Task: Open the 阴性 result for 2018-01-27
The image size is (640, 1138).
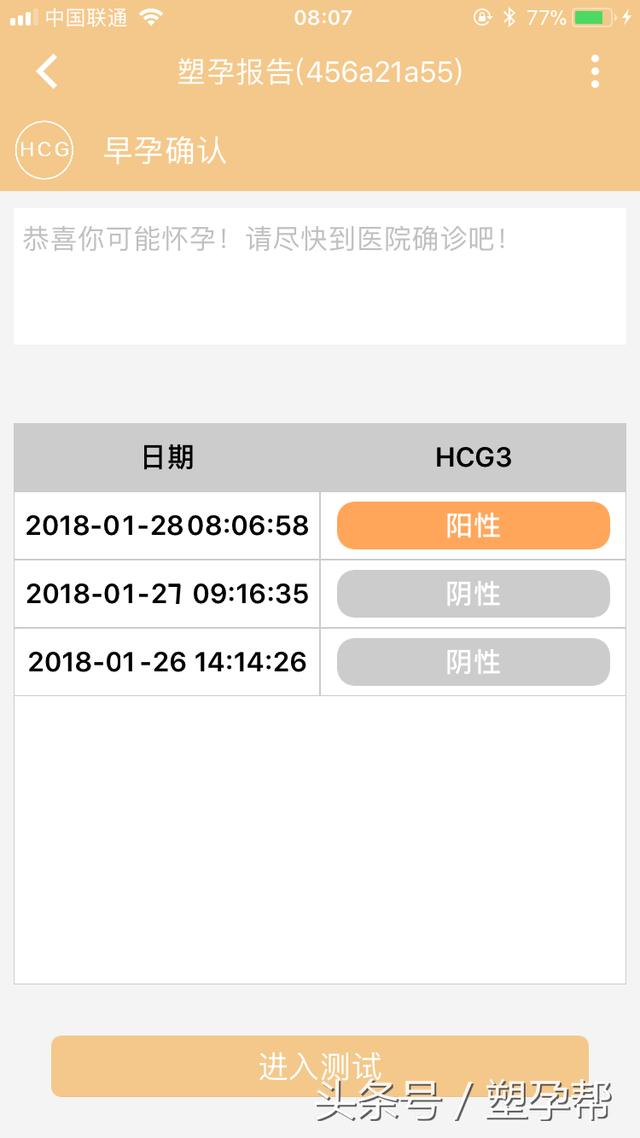Action: (x=473, y=594)
